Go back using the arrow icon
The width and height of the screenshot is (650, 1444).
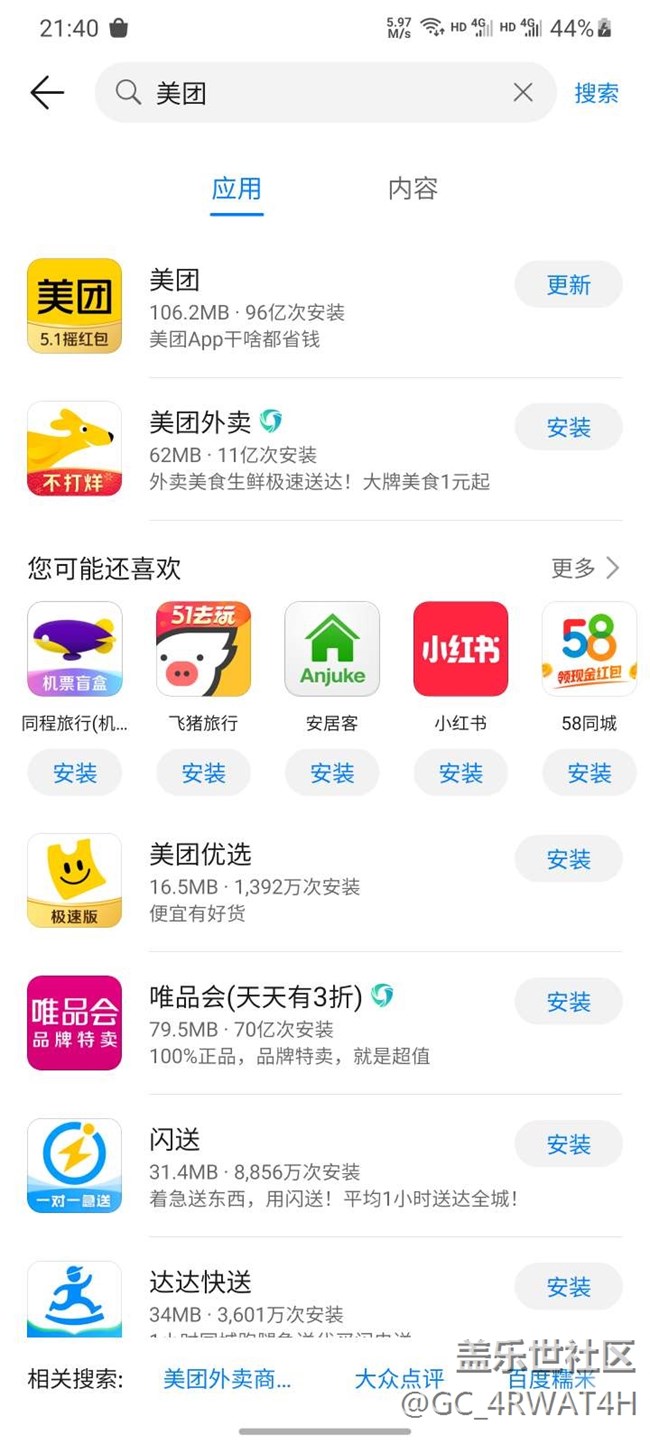pyautogui.click(x=47, y=93)
